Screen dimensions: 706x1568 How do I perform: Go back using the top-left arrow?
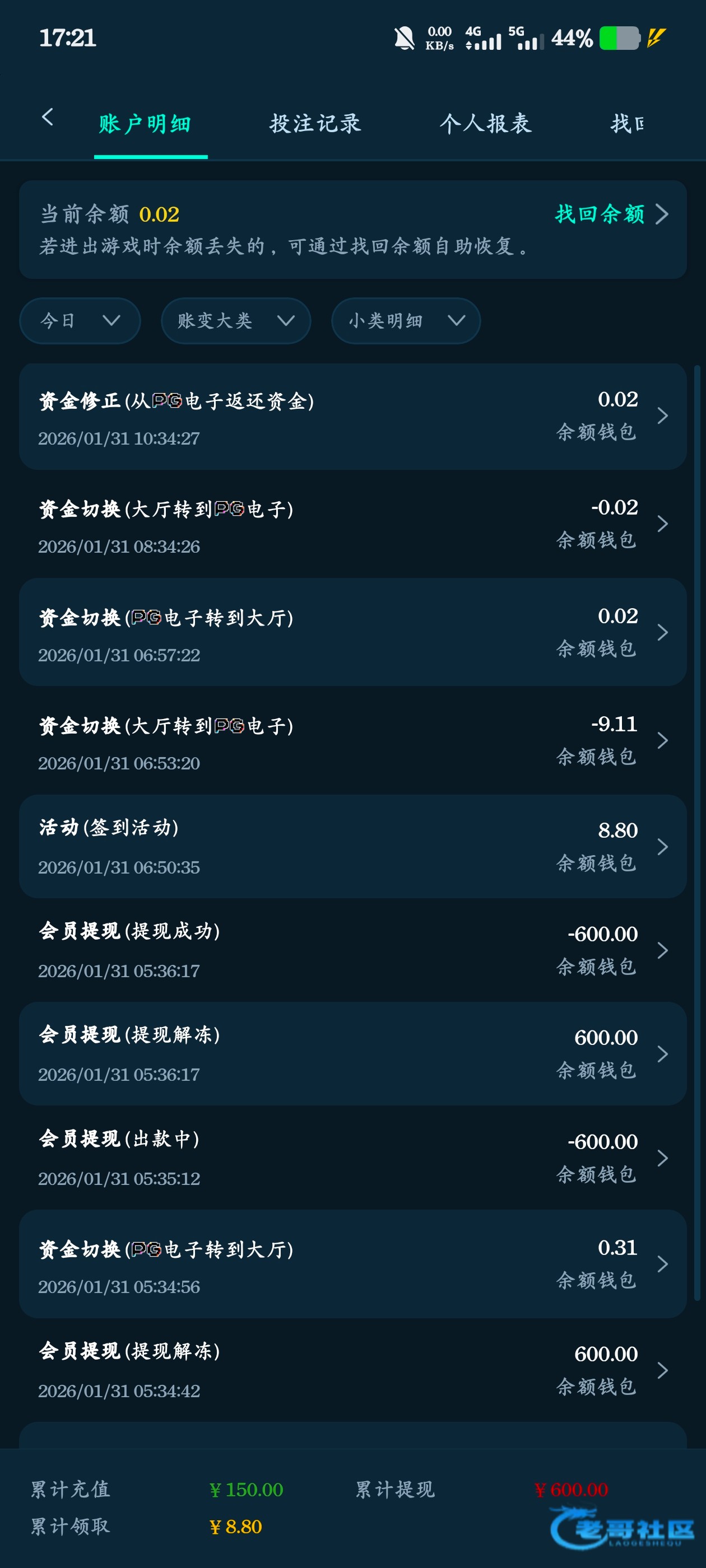point(48,118)
